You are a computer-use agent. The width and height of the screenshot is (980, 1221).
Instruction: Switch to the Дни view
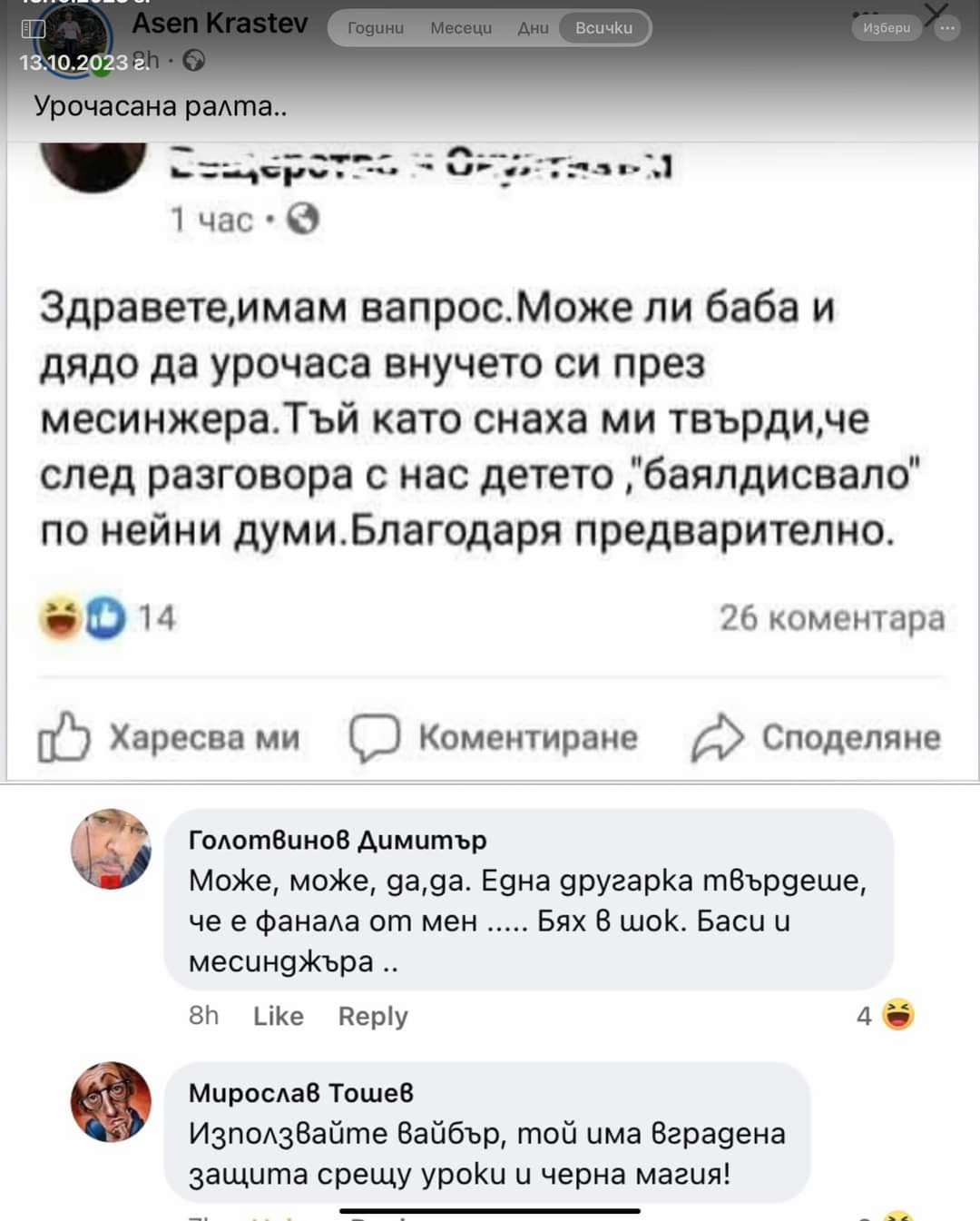[x=533, y=28]
